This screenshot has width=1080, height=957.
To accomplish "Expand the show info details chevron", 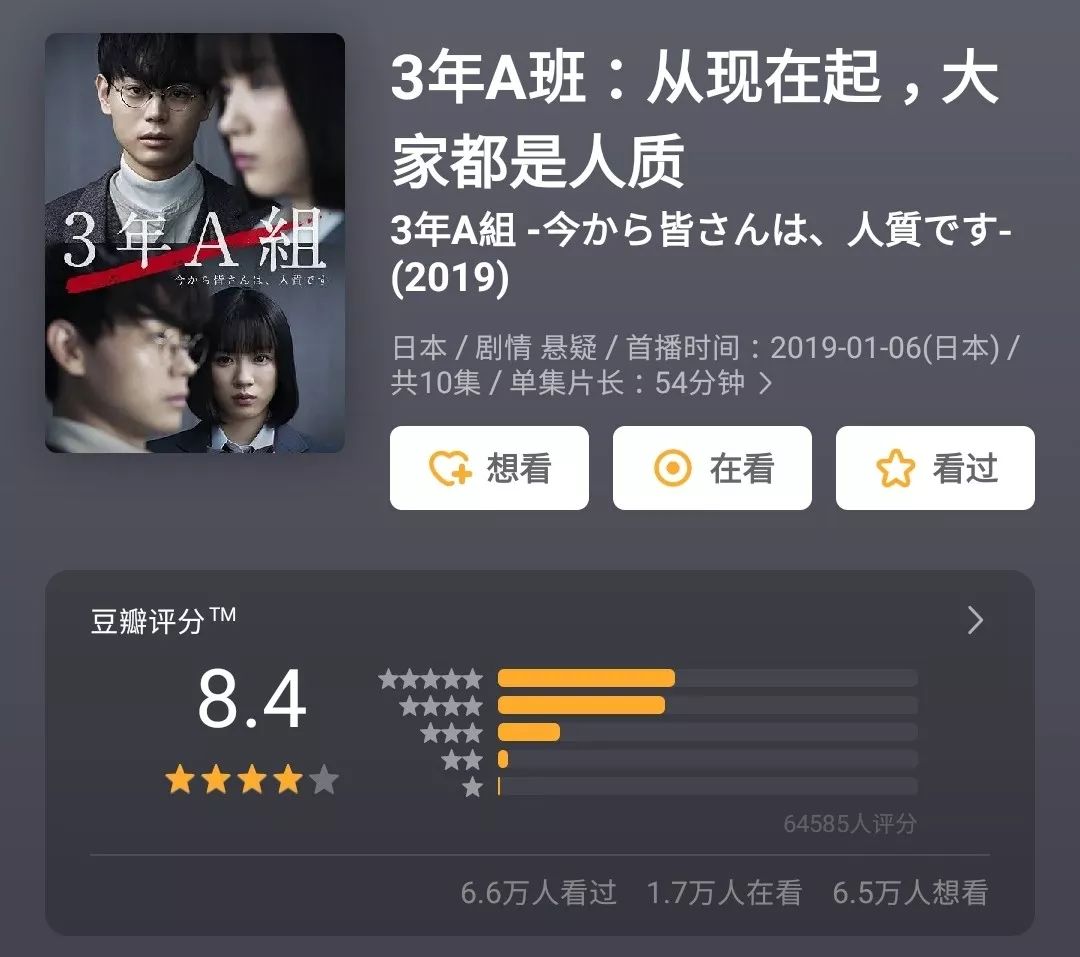I will tap(766, 383).
